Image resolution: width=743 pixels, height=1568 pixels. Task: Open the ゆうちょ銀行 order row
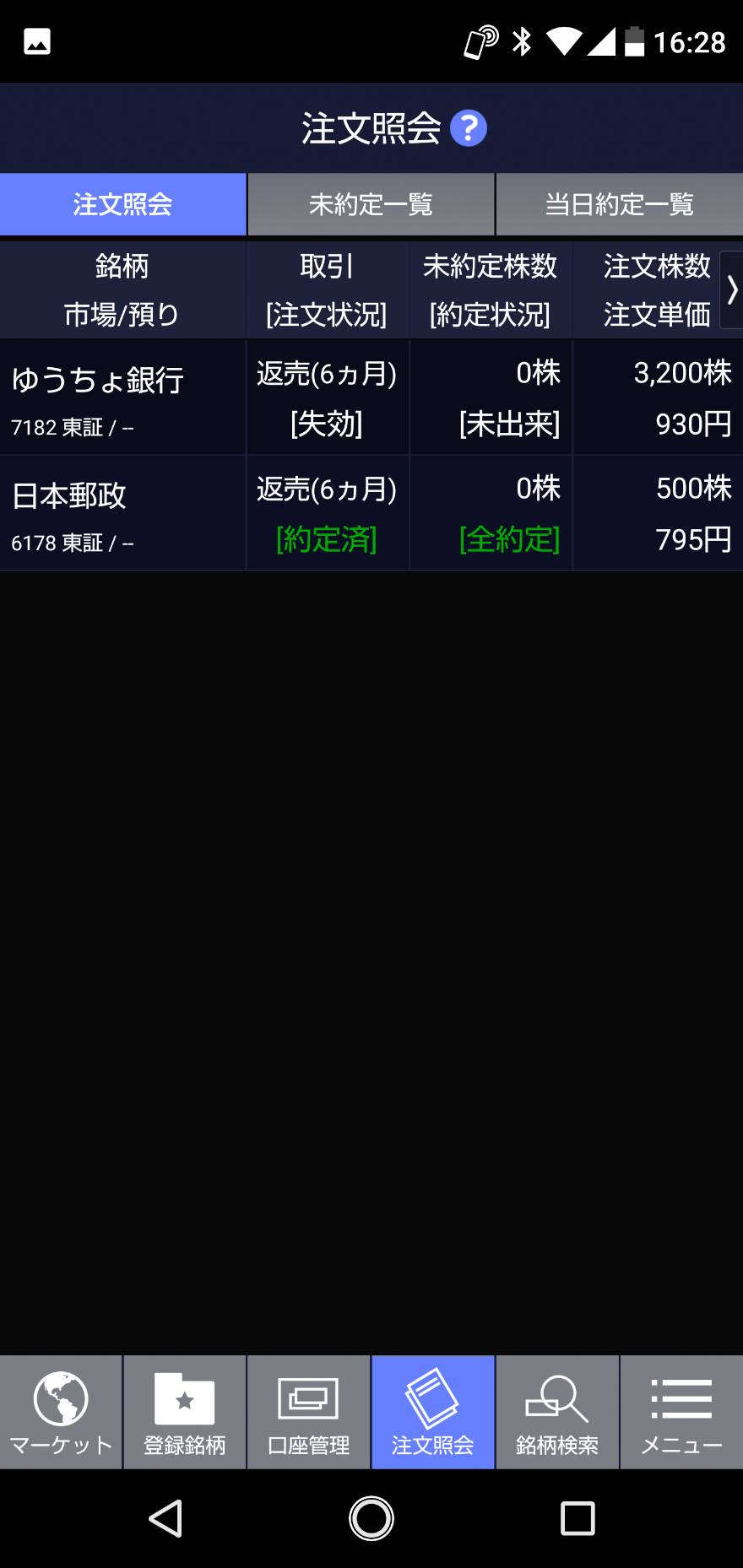click(371, 397)
